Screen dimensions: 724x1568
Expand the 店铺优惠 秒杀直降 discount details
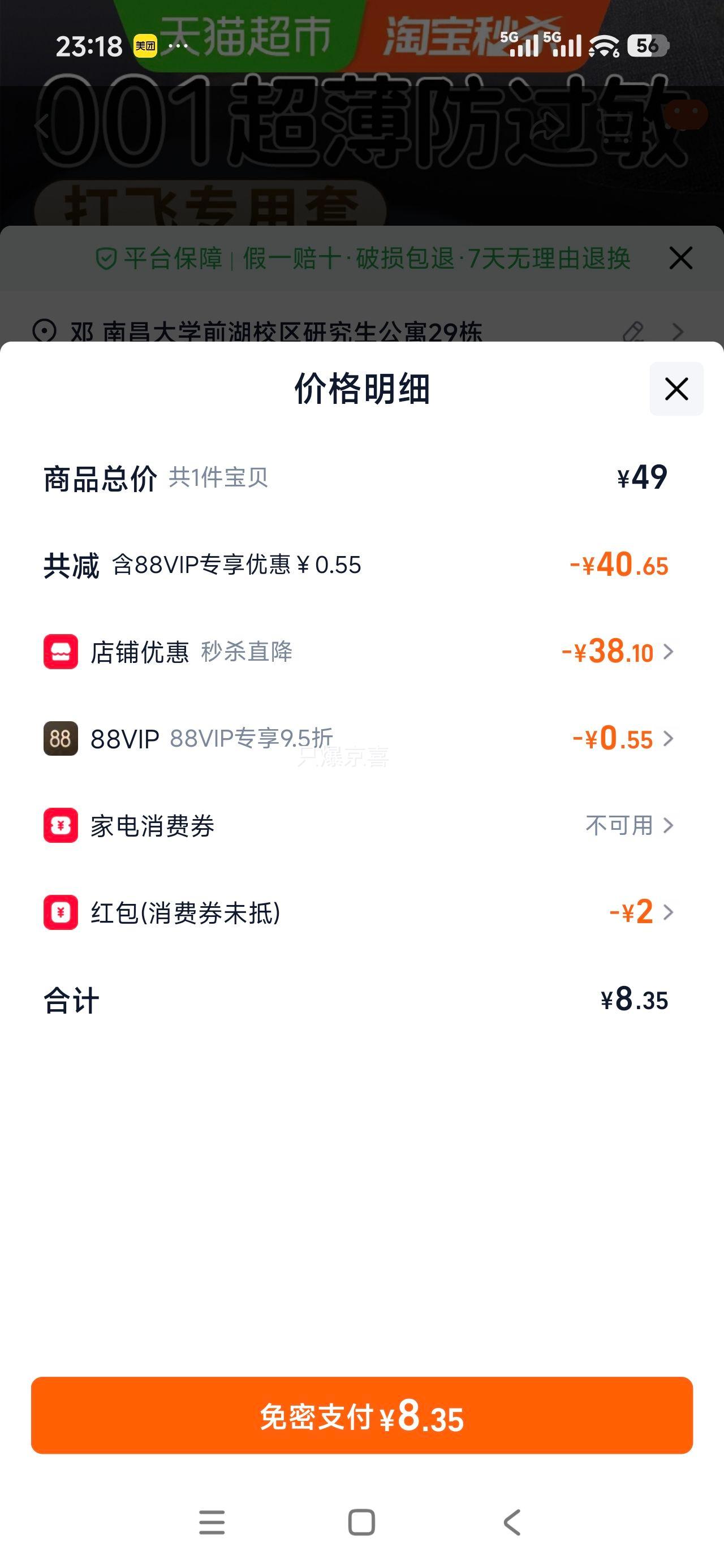coord(670,652)
